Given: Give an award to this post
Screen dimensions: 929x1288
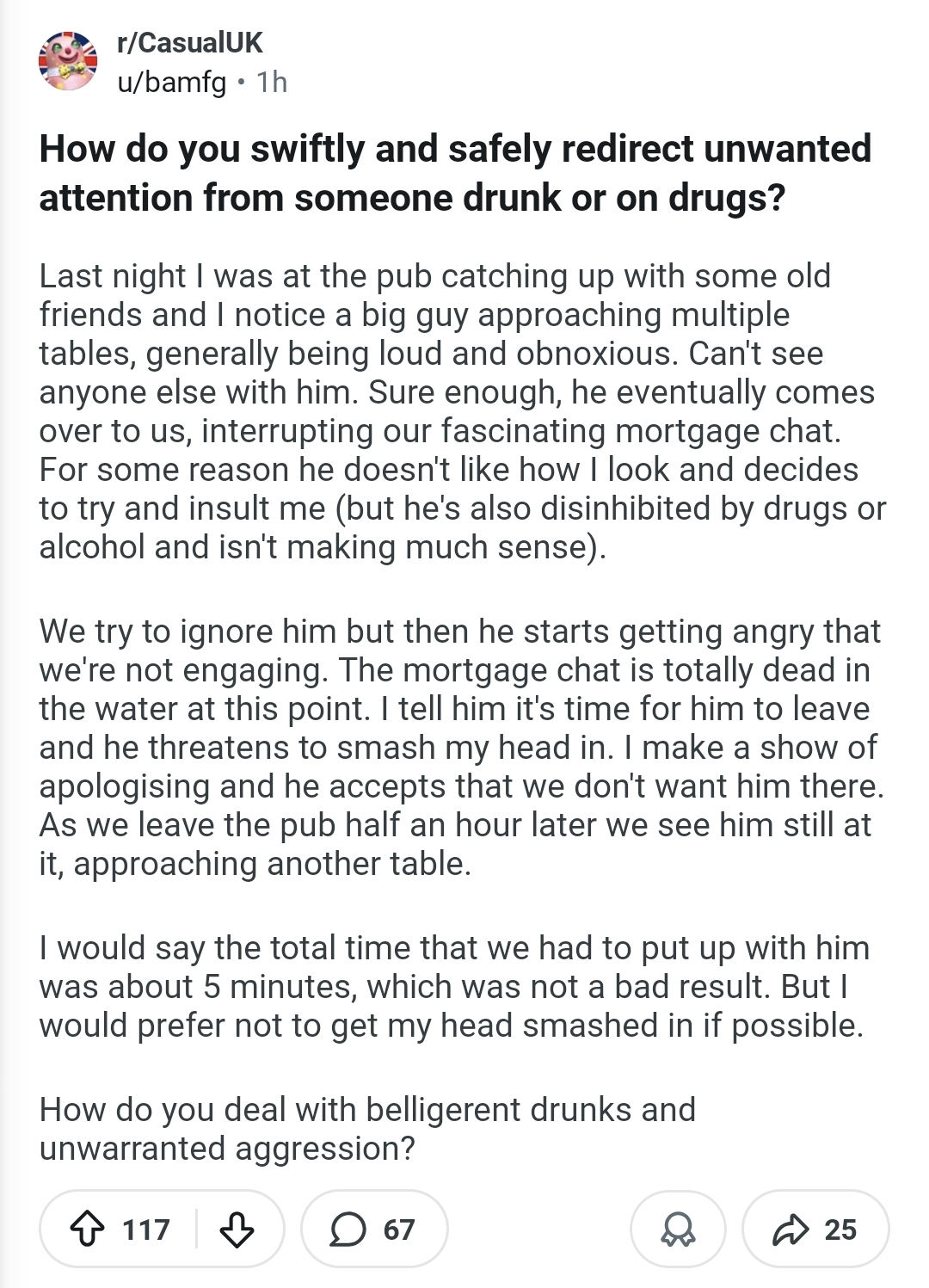Looking at the screenshot, I should coord(678,1229).
